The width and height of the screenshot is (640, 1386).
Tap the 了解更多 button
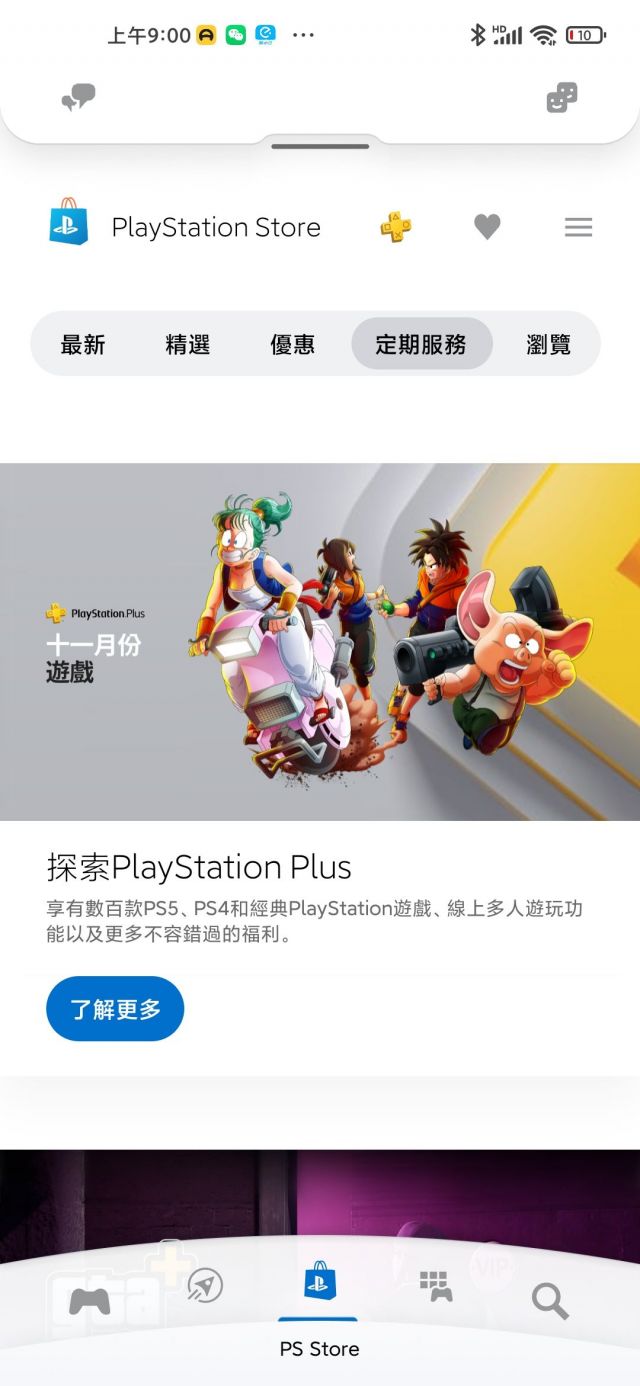click(x=115, y=1008)
